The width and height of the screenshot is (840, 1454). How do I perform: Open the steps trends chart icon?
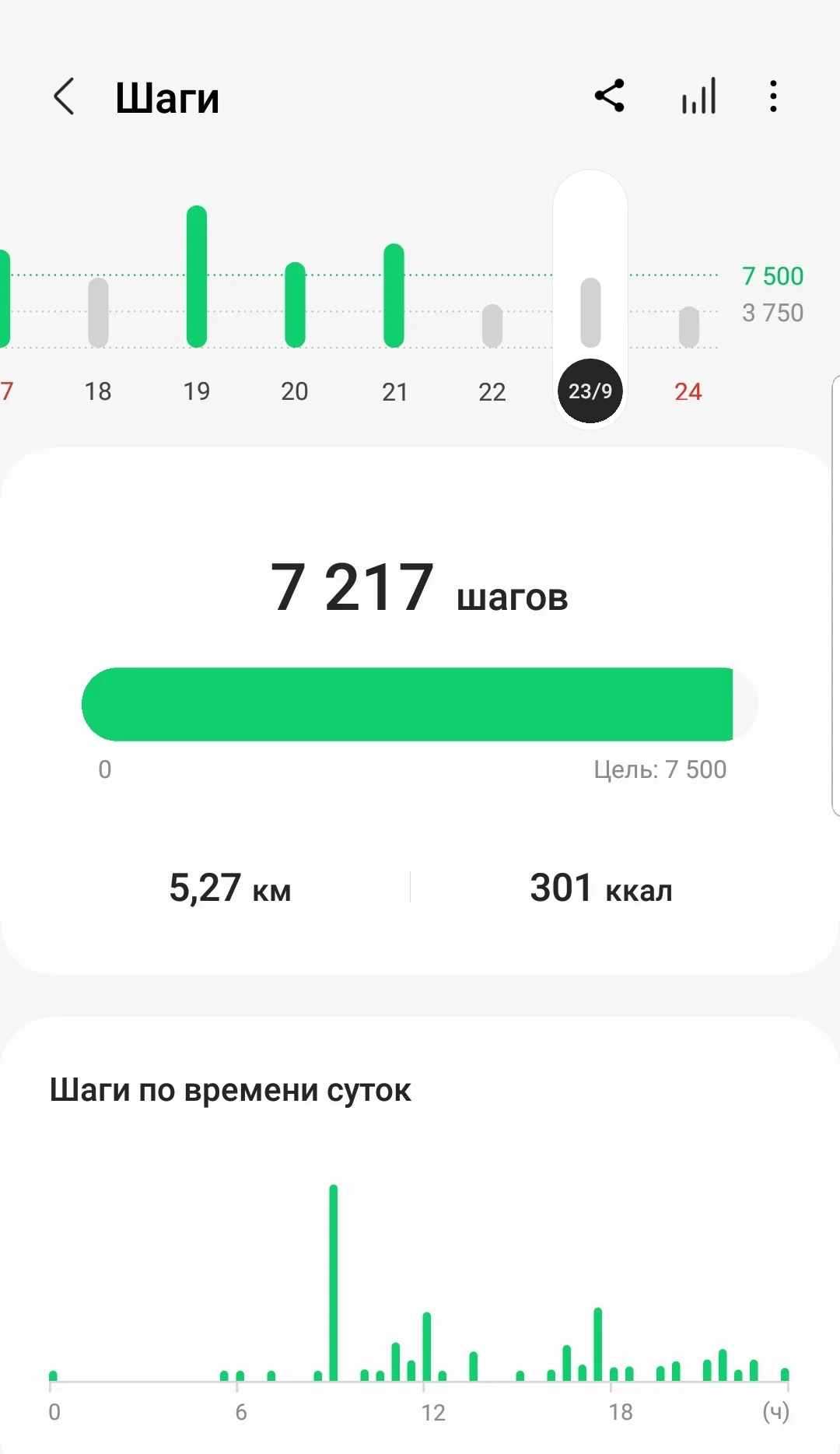pyautogui.click(x=698, y=97)
